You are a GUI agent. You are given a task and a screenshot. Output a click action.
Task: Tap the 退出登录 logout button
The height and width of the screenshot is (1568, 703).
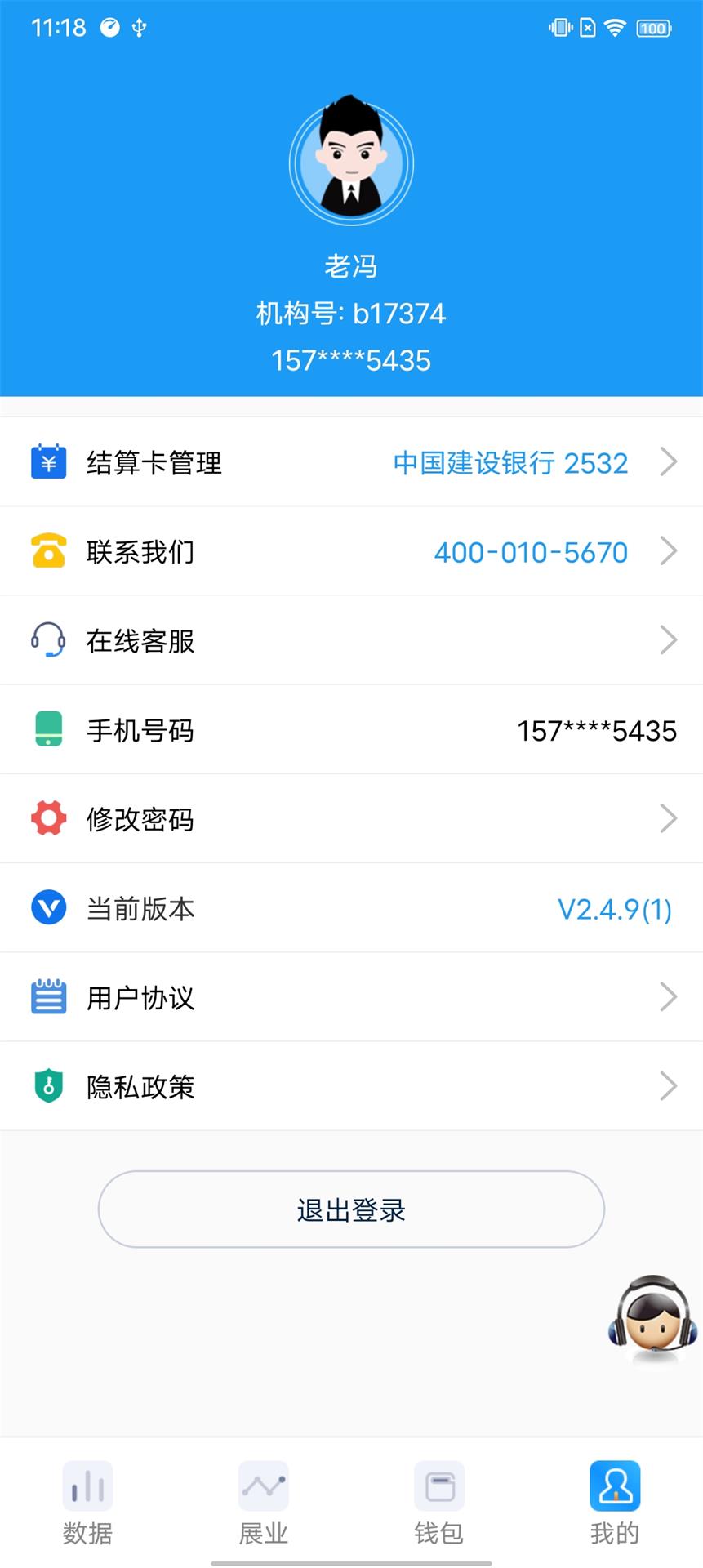coord(351,1210)
